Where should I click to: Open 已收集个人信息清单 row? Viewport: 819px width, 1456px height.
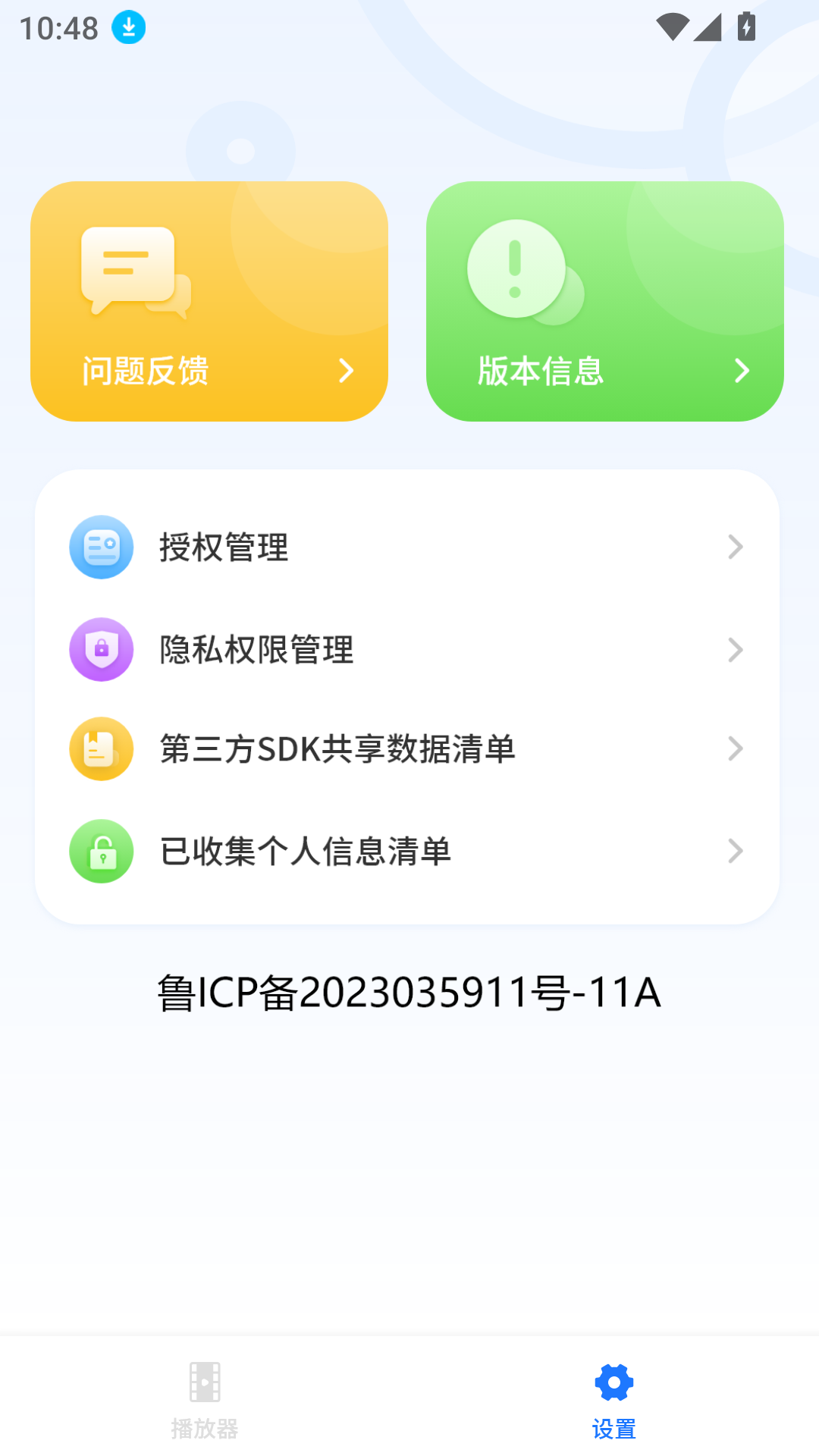[x=406, y=852]
